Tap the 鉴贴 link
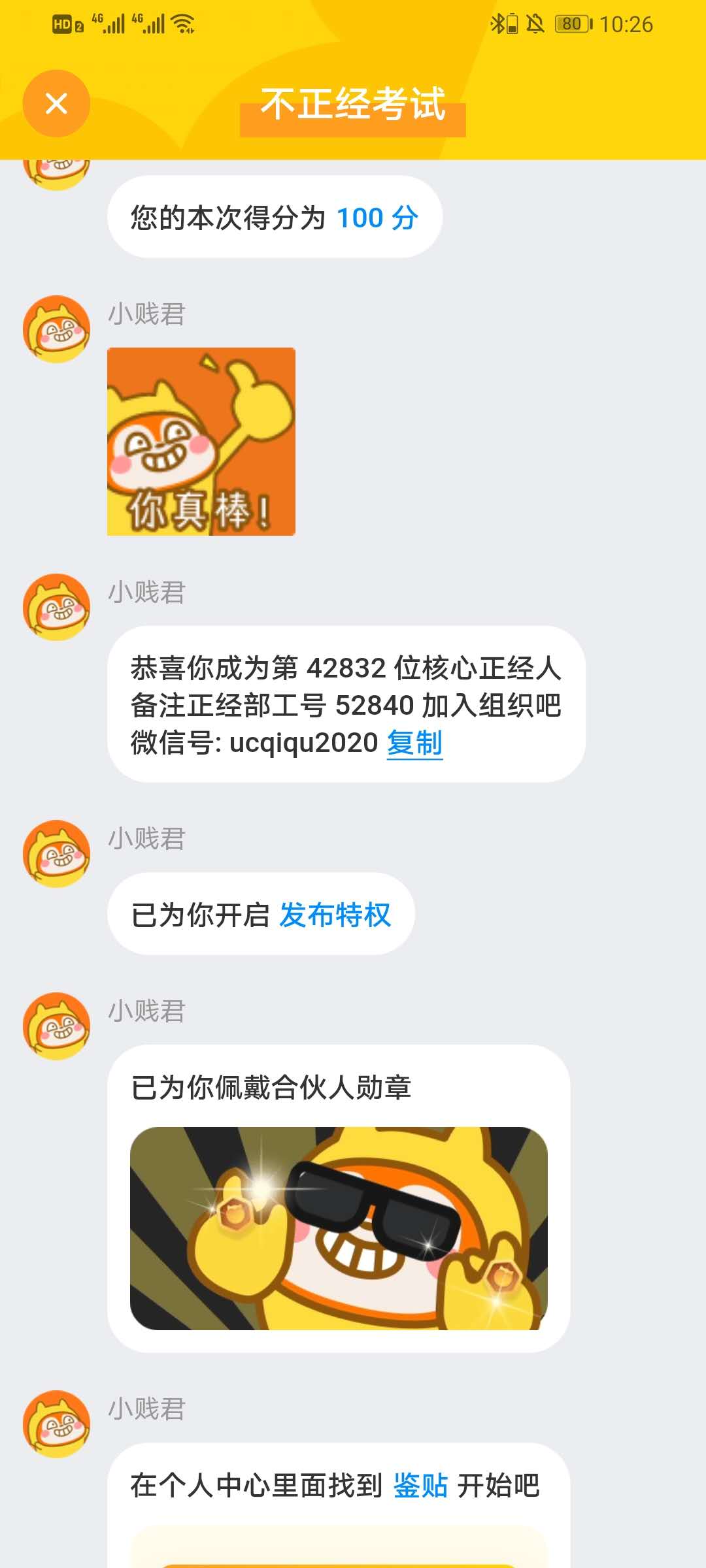The height and width of the screenshot is (1568, 706). 420,1485
